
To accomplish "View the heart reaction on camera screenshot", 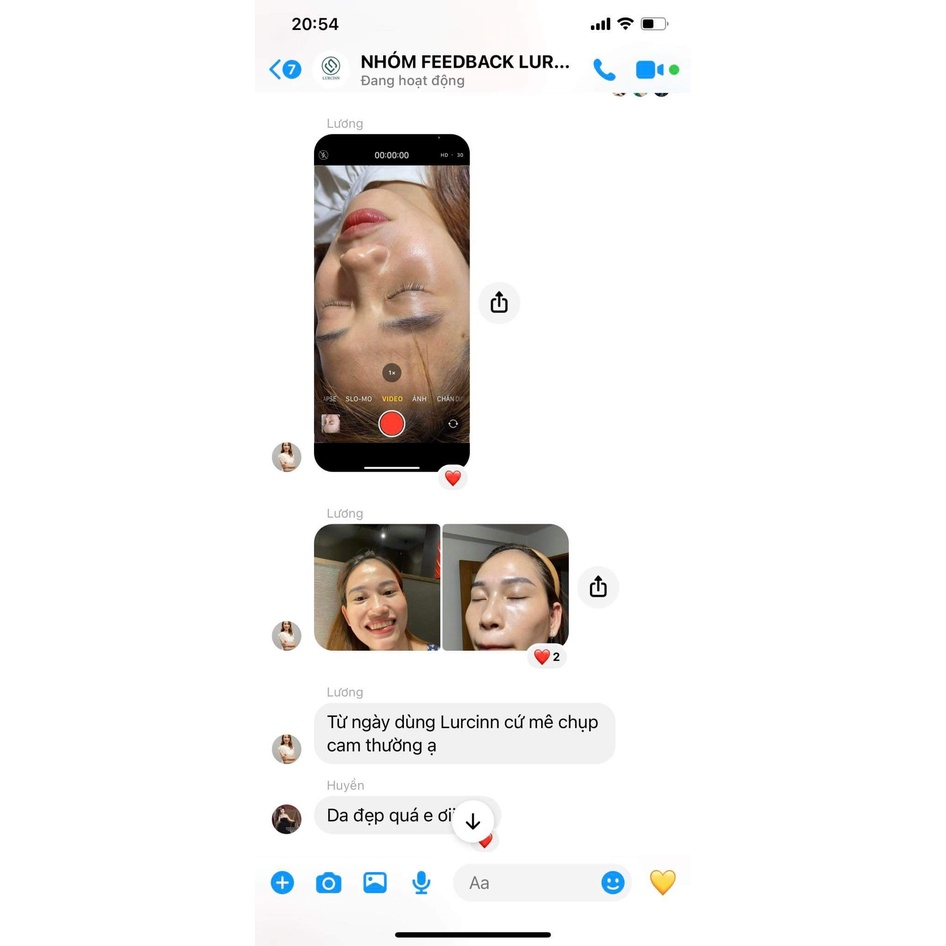I will point(453,478).
